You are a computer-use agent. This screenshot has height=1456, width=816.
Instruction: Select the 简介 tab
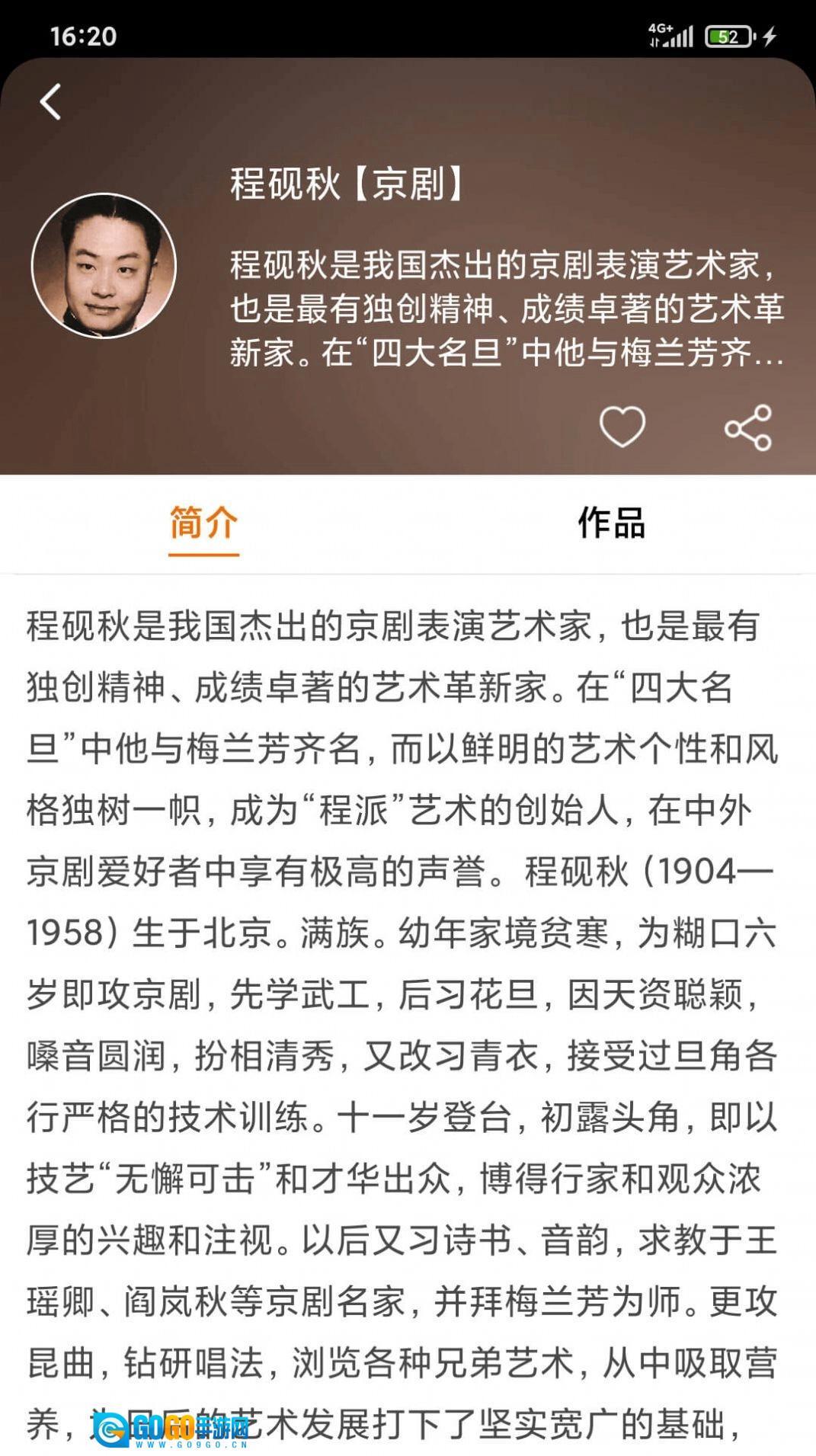[x=203, y=523]
